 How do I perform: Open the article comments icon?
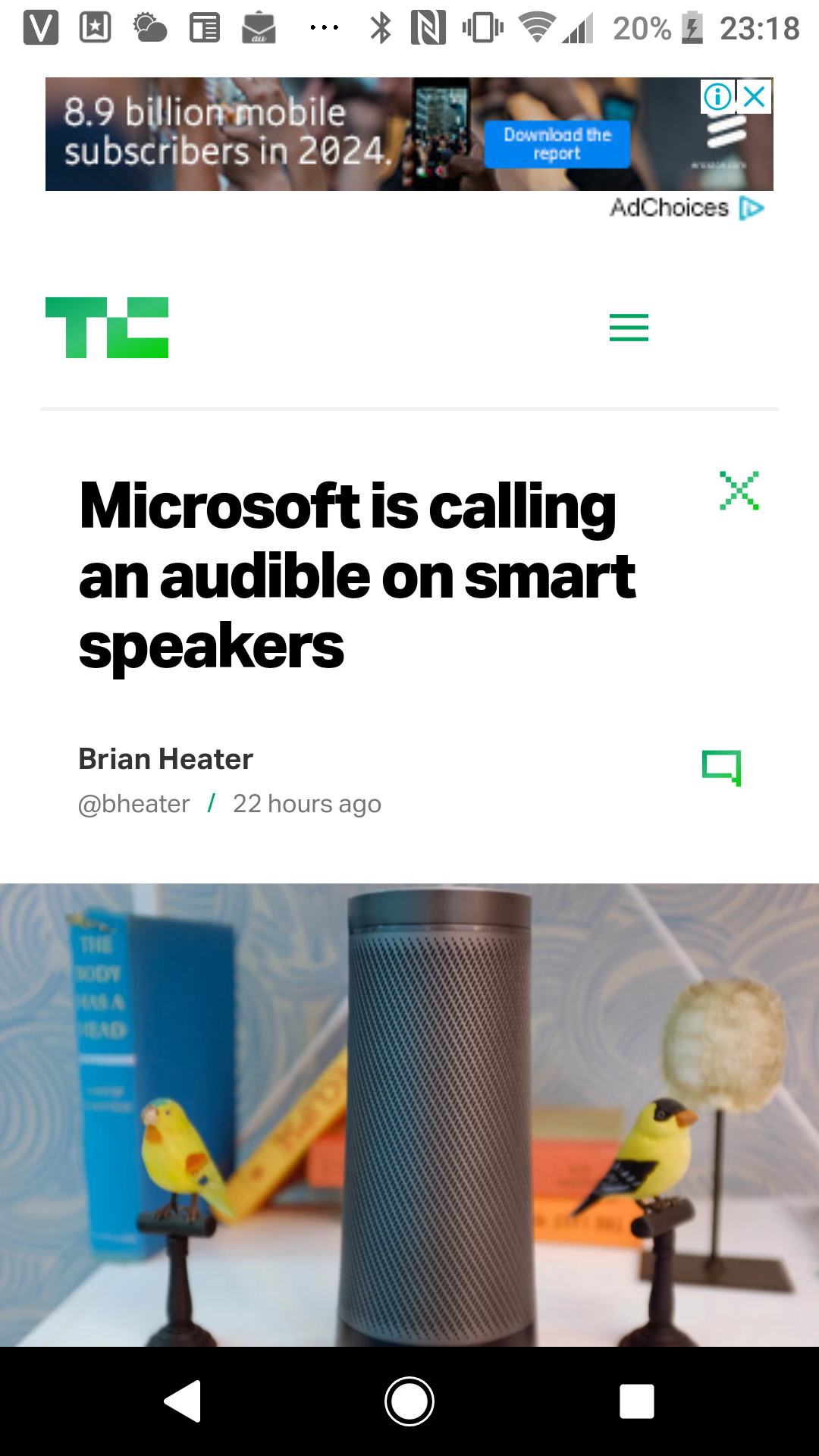tap(721, 767)
